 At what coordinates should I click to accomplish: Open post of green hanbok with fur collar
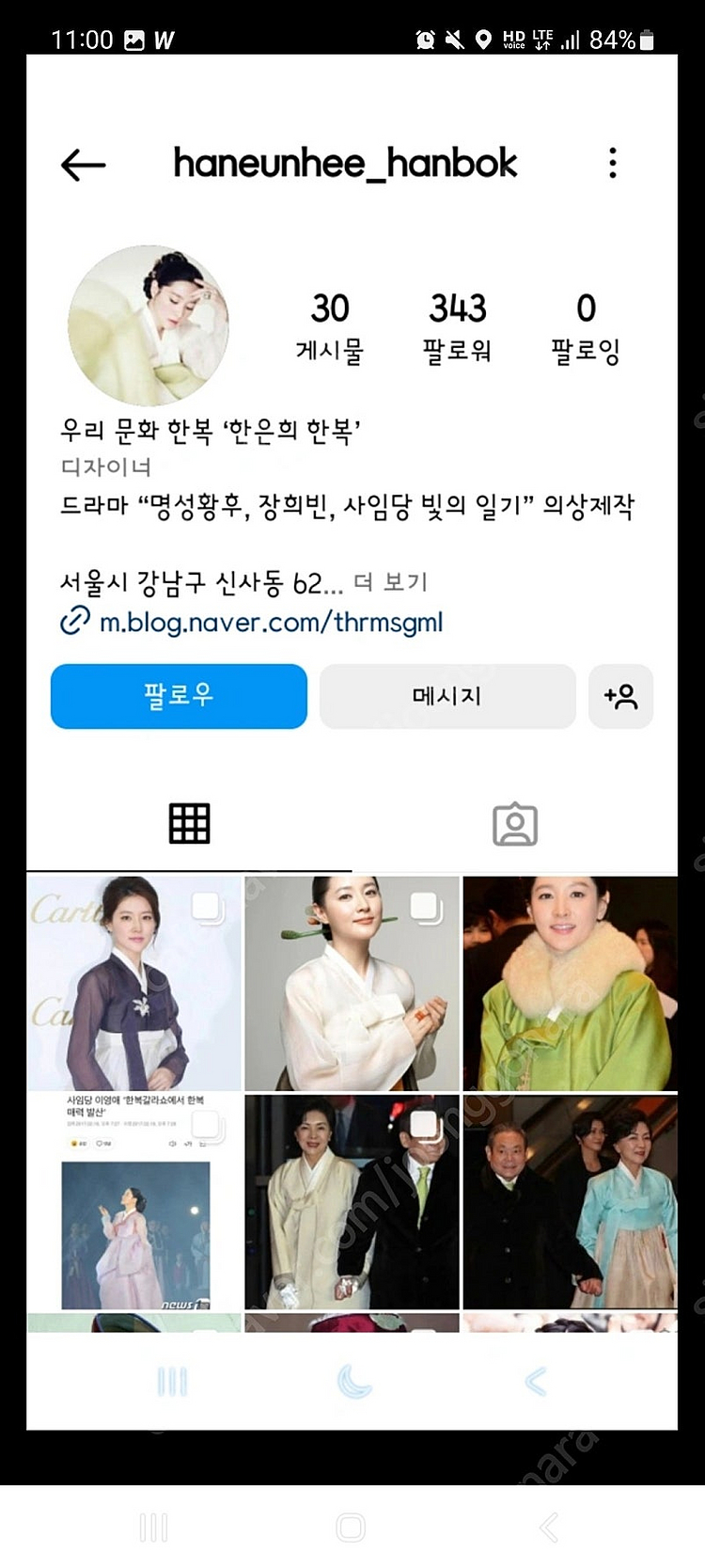point(570,984)
